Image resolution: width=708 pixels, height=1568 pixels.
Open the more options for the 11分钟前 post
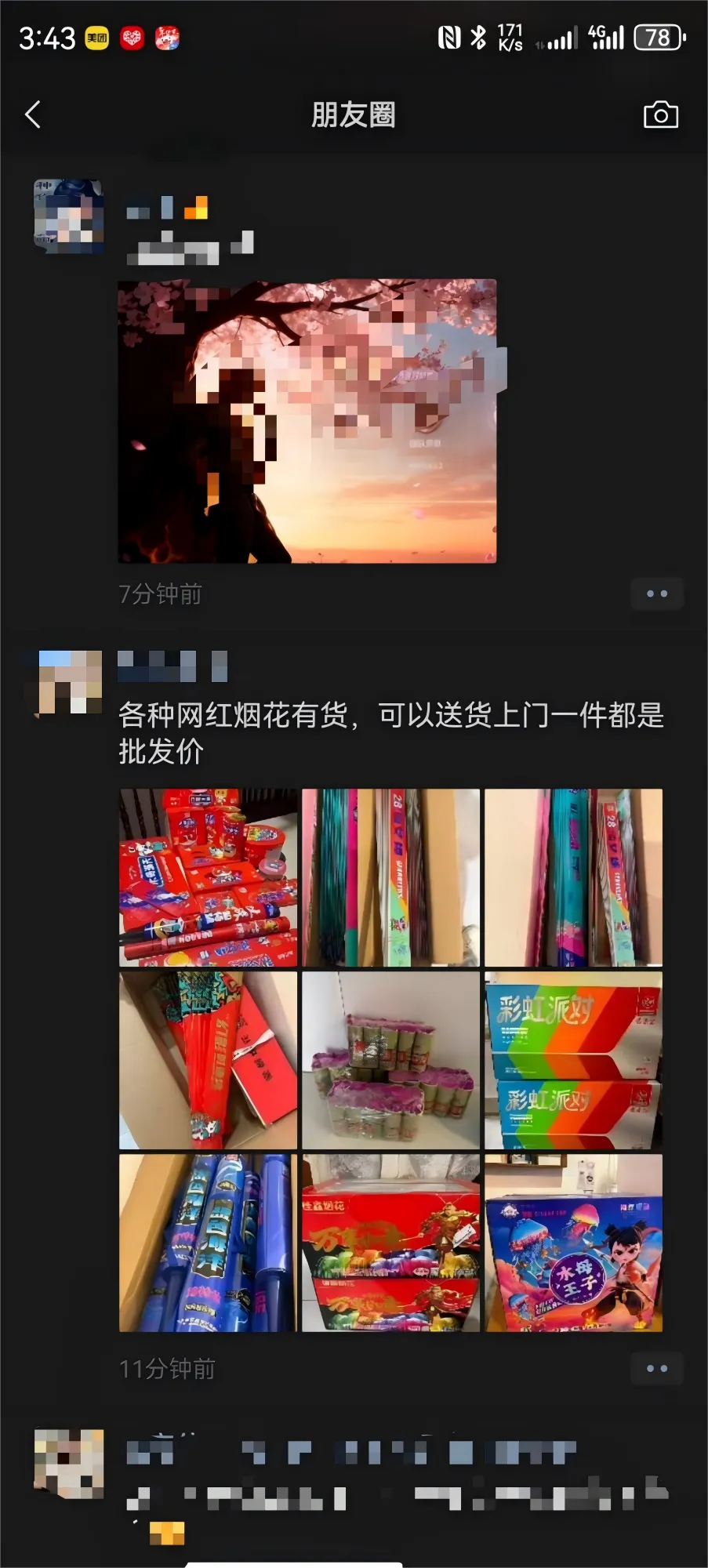(x=657, y=1369)
